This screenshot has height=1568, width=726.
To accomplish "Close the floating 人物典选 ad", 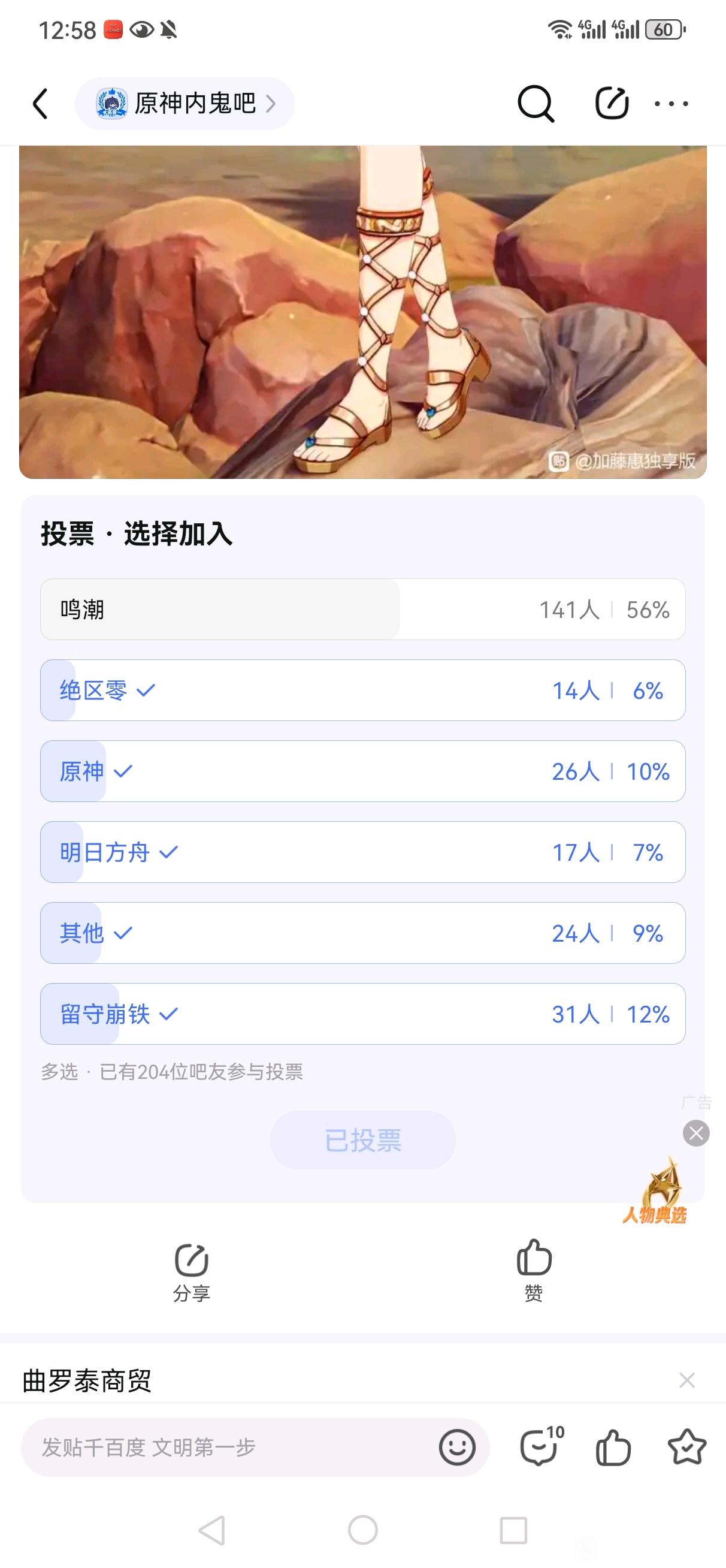I will coord(696,1133).
